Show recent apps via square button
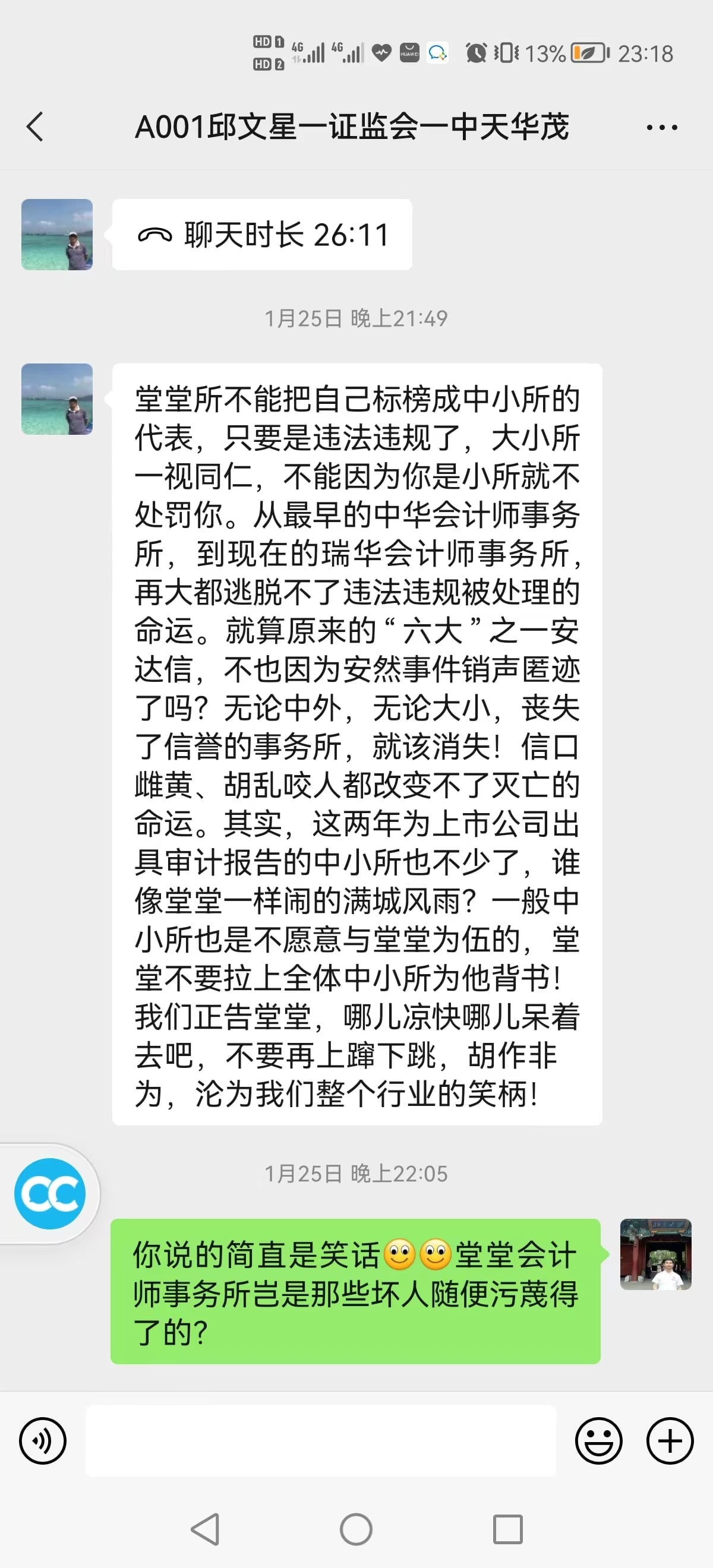This screenshot has height=1568, width=713. 508,1529
